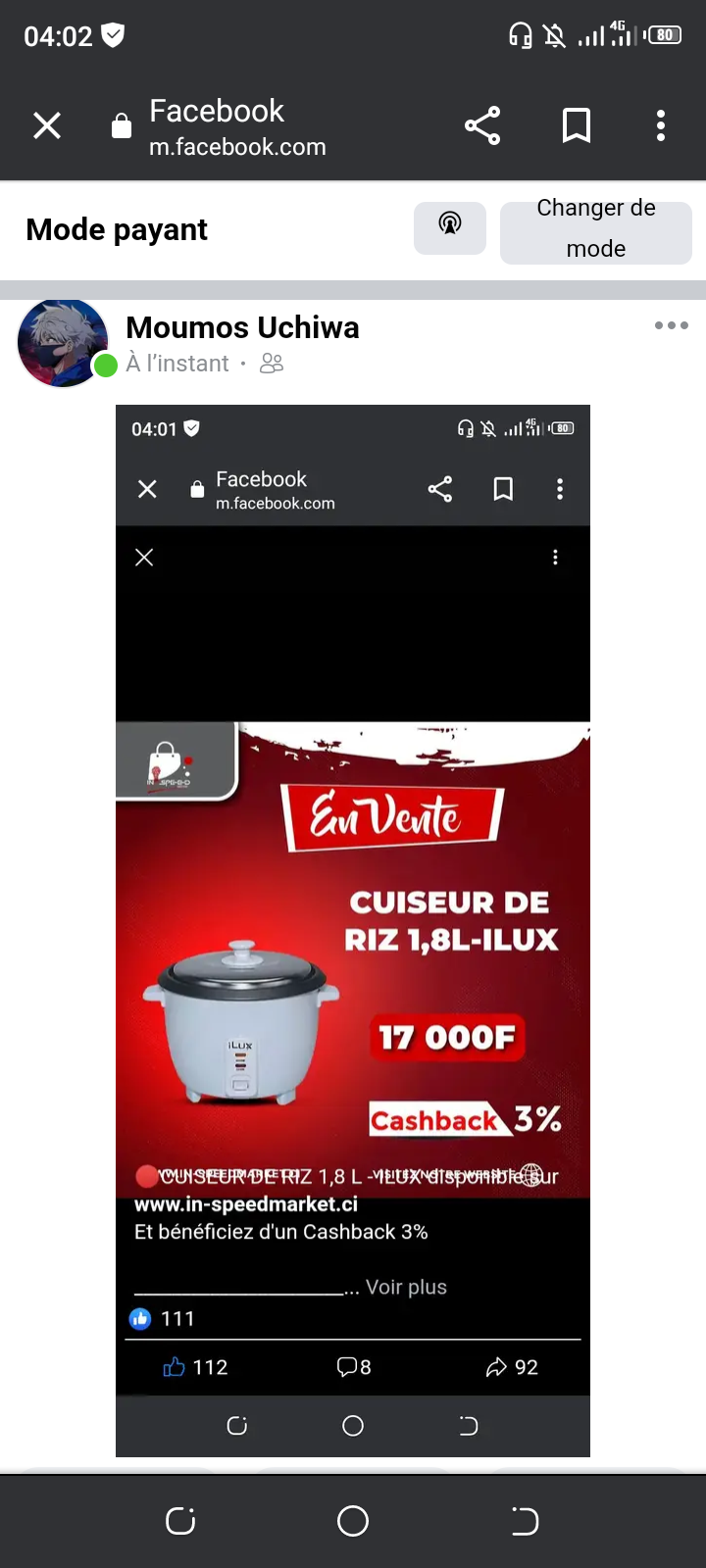
Task: Open post options for Moumos Uchiwa's post
Action: (x=671, y=325)
